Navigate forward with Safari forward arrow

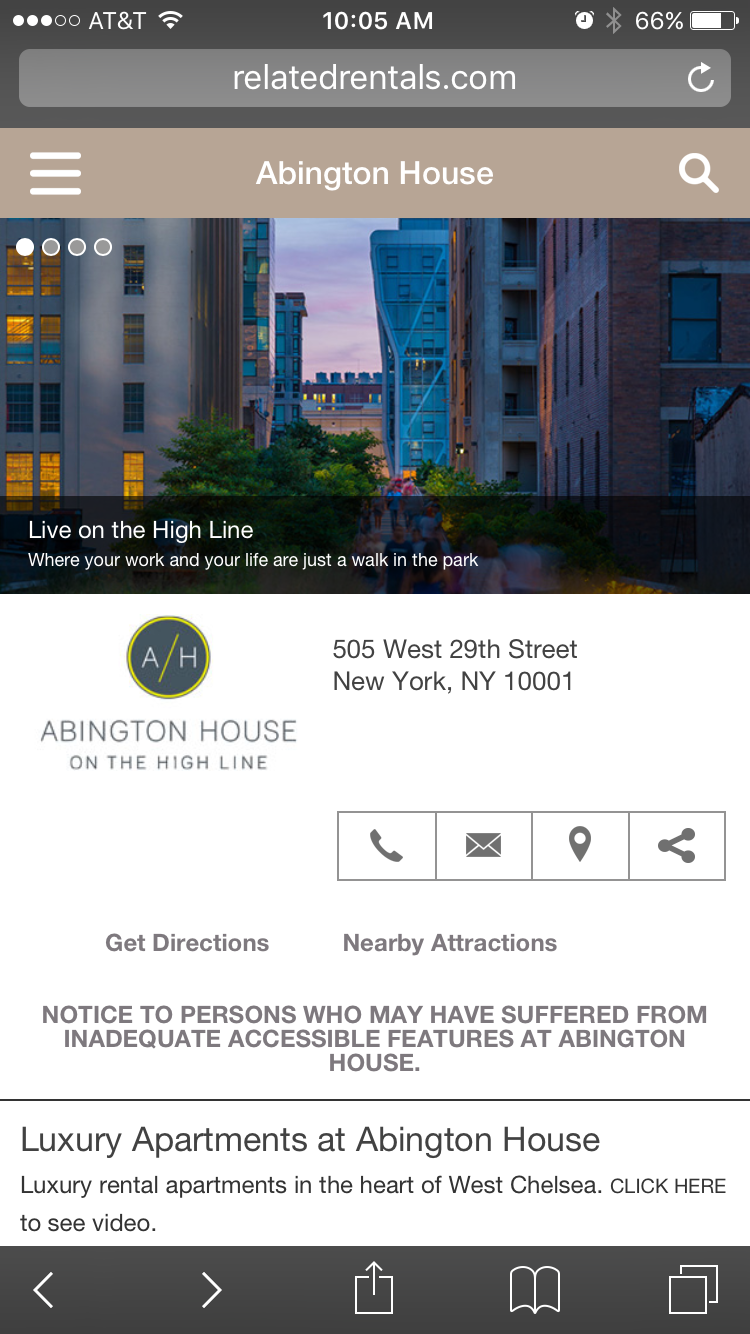point(211,1290)
